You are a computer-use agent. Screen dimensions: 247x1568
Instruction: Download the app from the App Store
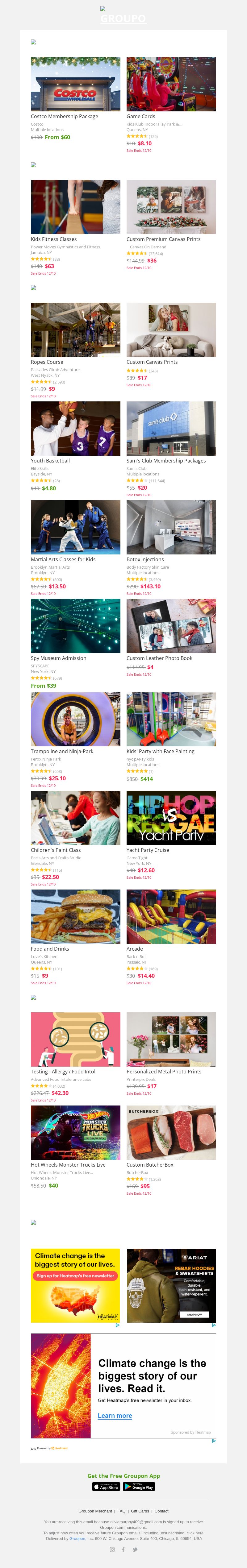coord(106,1487)
